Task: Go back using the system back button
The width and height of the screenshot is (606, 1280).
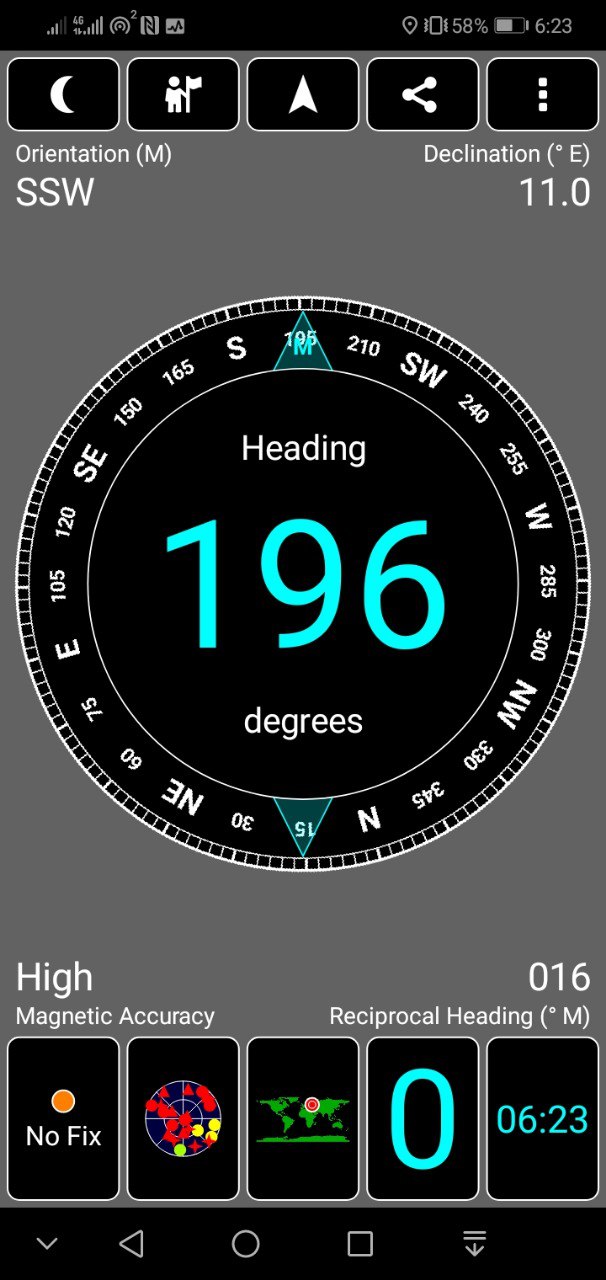Action: [131, 1243]
